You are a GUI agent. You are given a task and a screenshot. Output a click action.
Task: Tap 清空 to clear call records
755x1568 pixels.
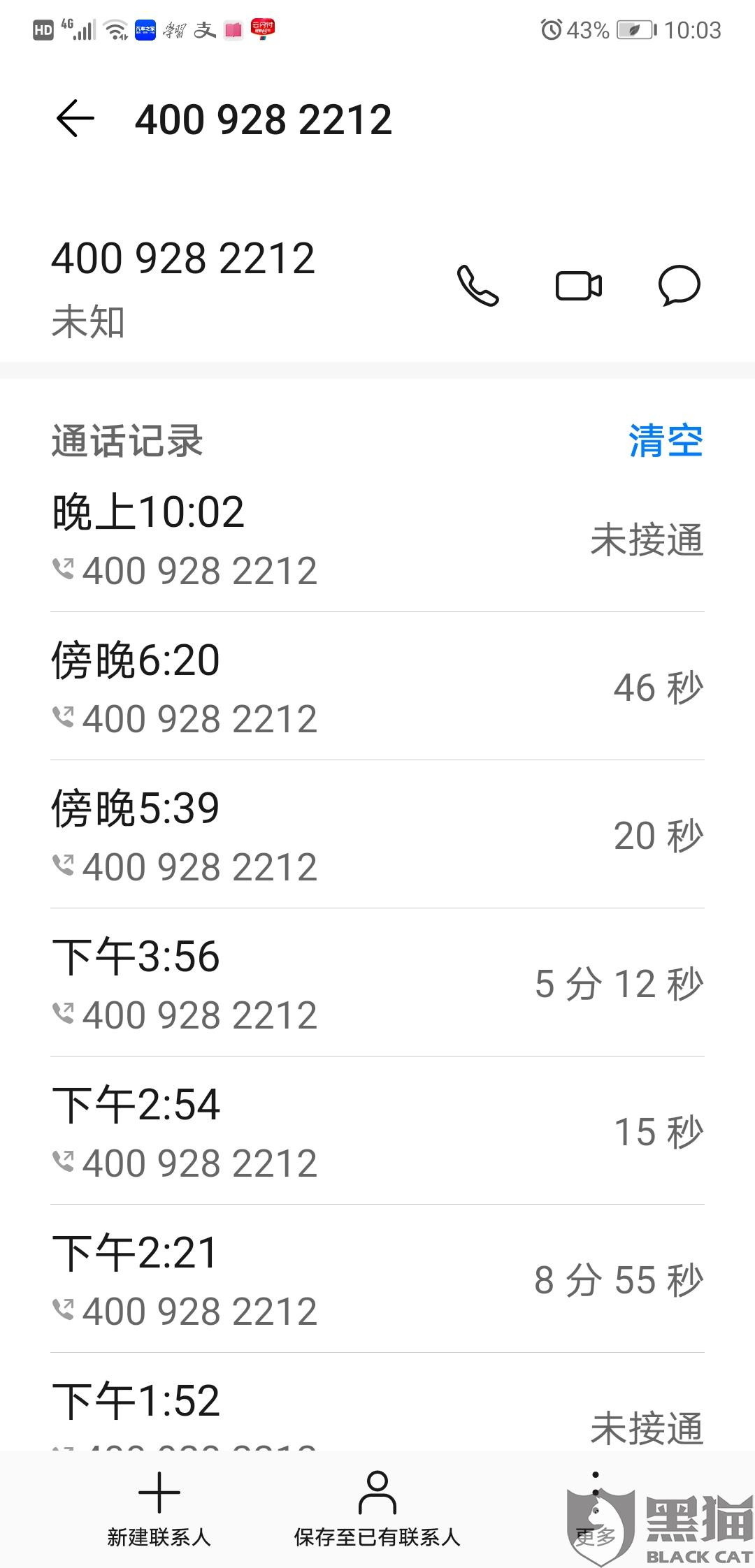click(666, 441)
